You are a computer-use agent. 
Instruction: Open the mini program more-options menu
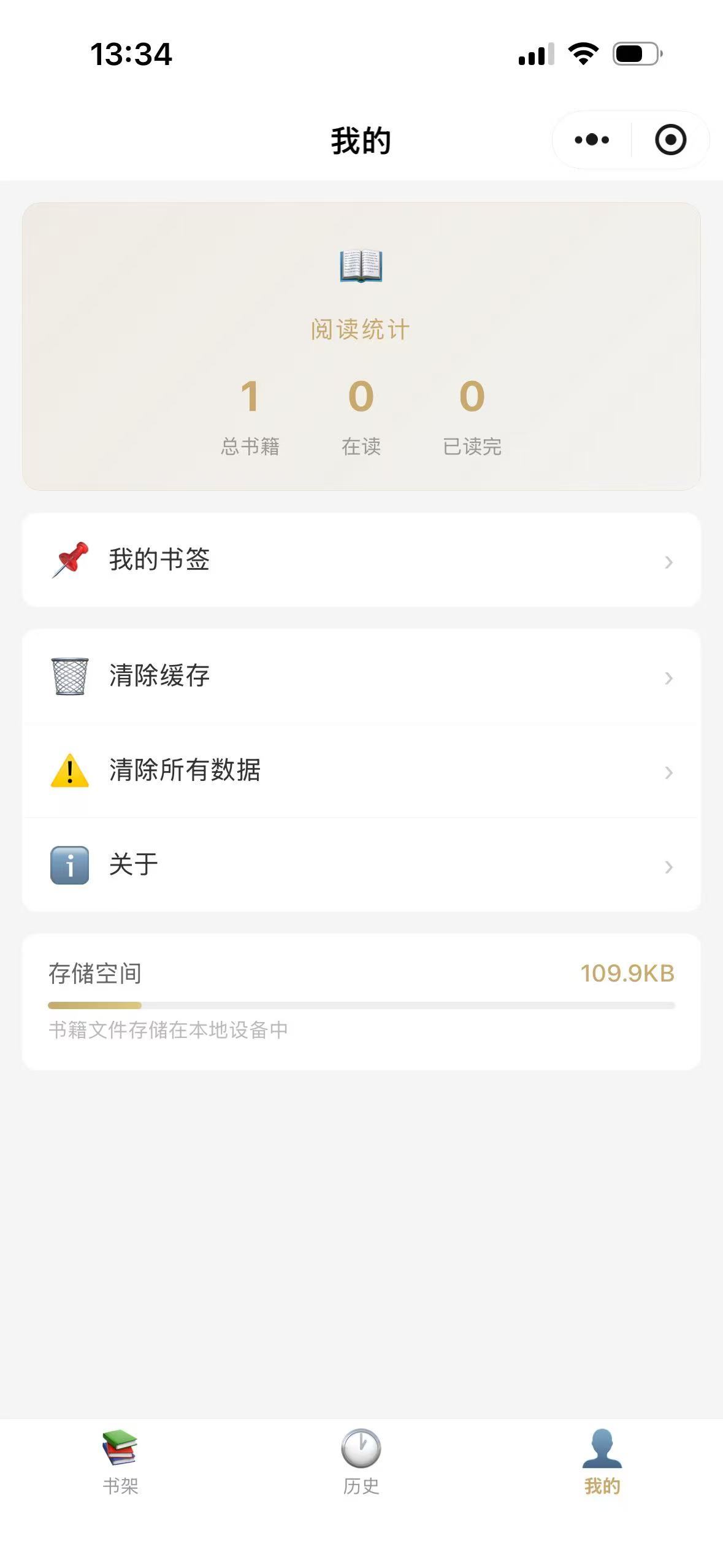(592, 140)
